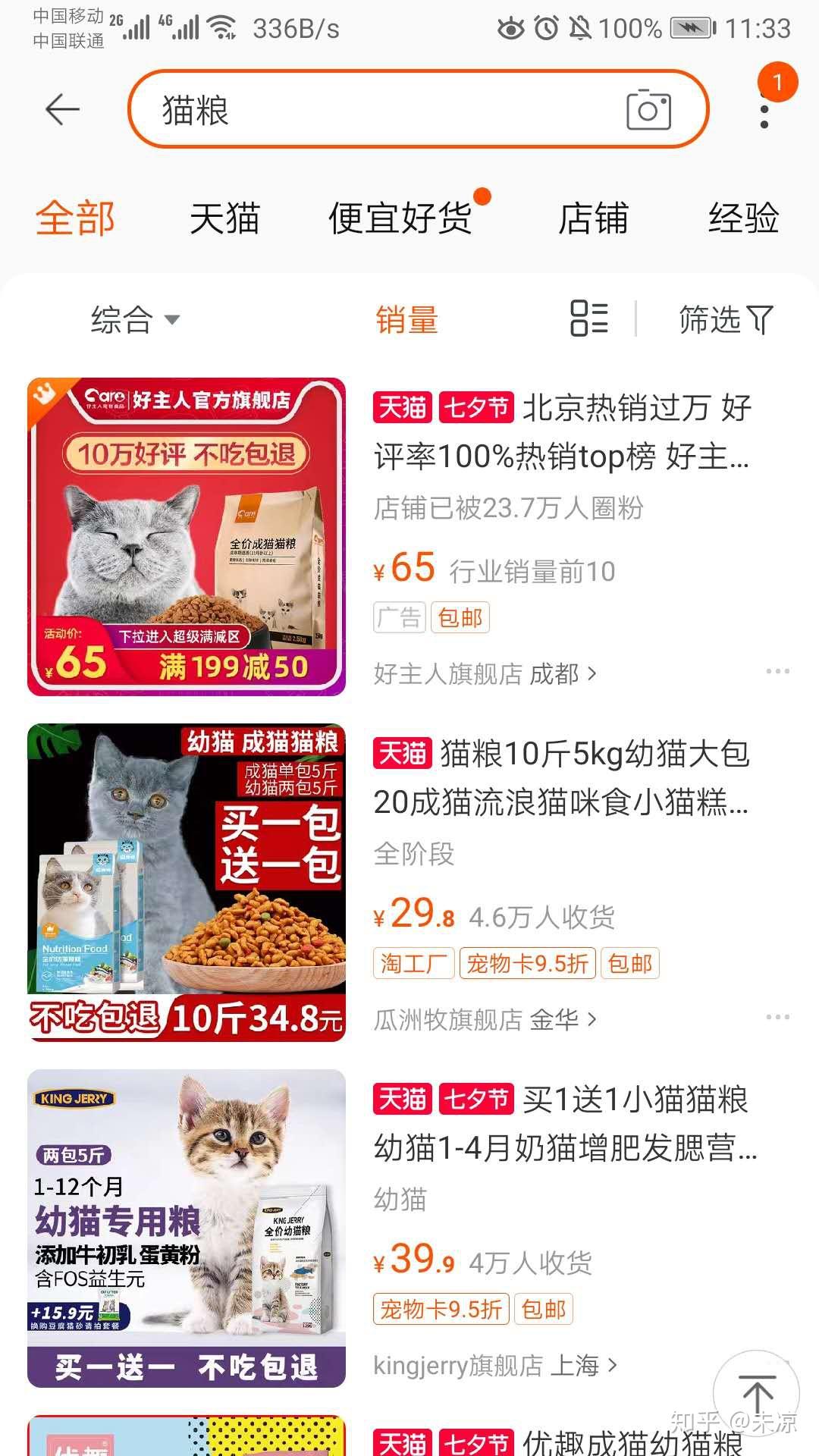819x1456 pixels.
Task: Sort results by 销量
Action: pyautogui.click(x=407, y=319)
